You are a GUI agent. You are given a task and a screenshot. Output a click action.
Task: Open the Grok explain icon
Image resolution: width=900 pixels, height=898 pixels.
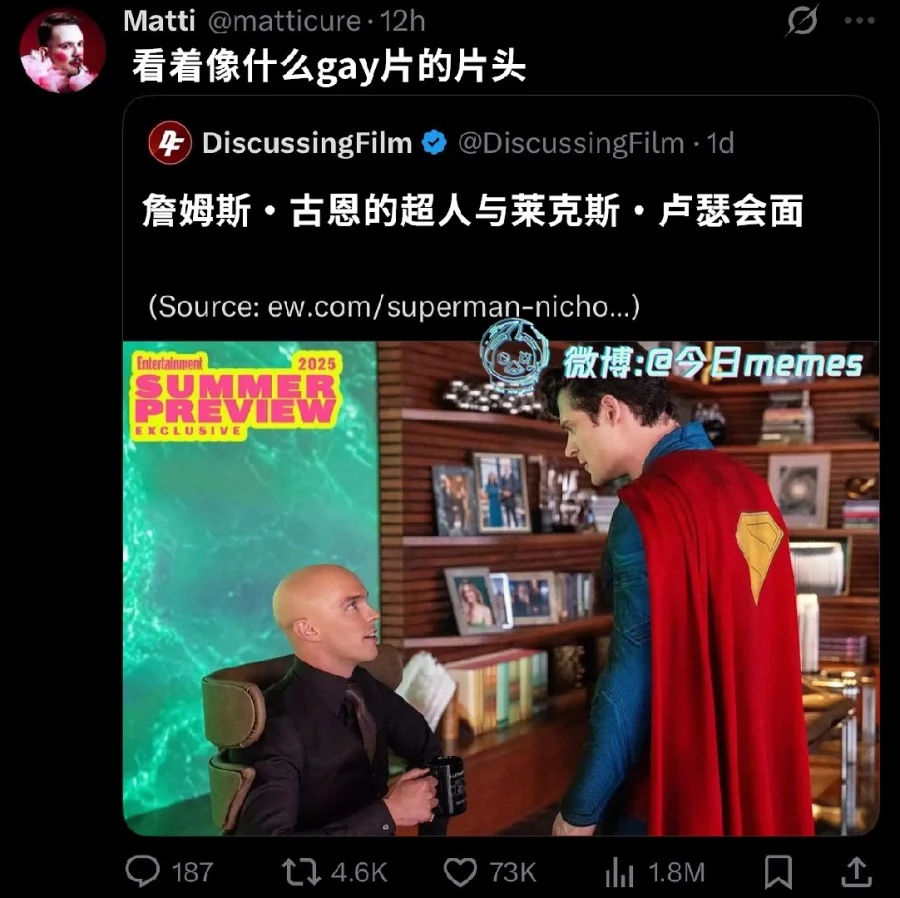801,21
